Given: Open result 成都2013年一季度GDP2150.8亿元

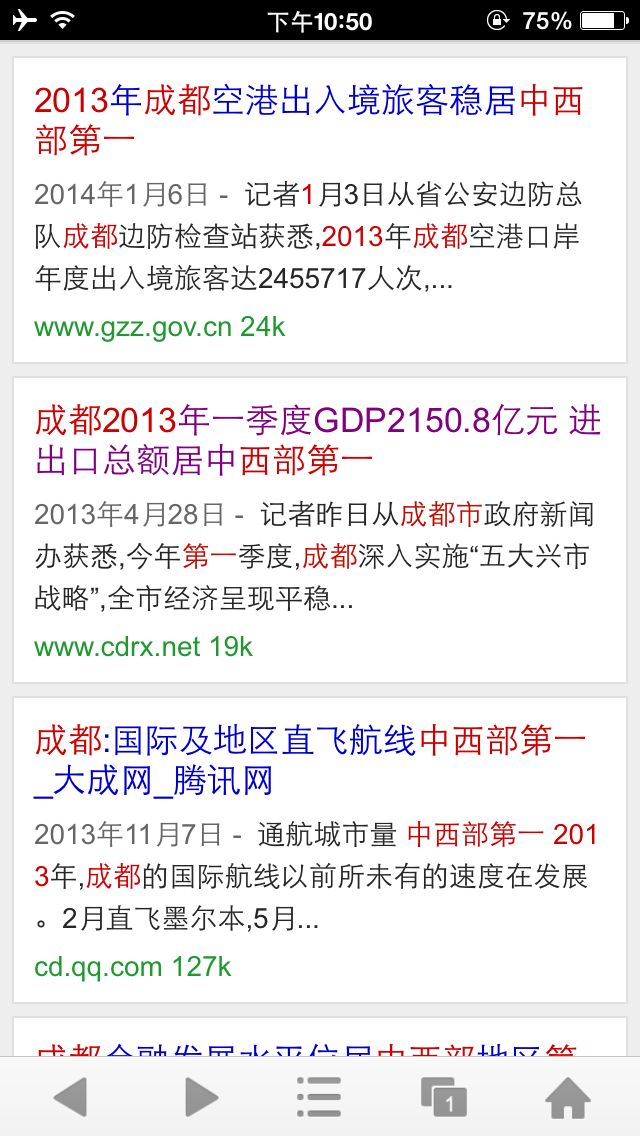Looking at the screenshot, I should click(x=318, y=440).
